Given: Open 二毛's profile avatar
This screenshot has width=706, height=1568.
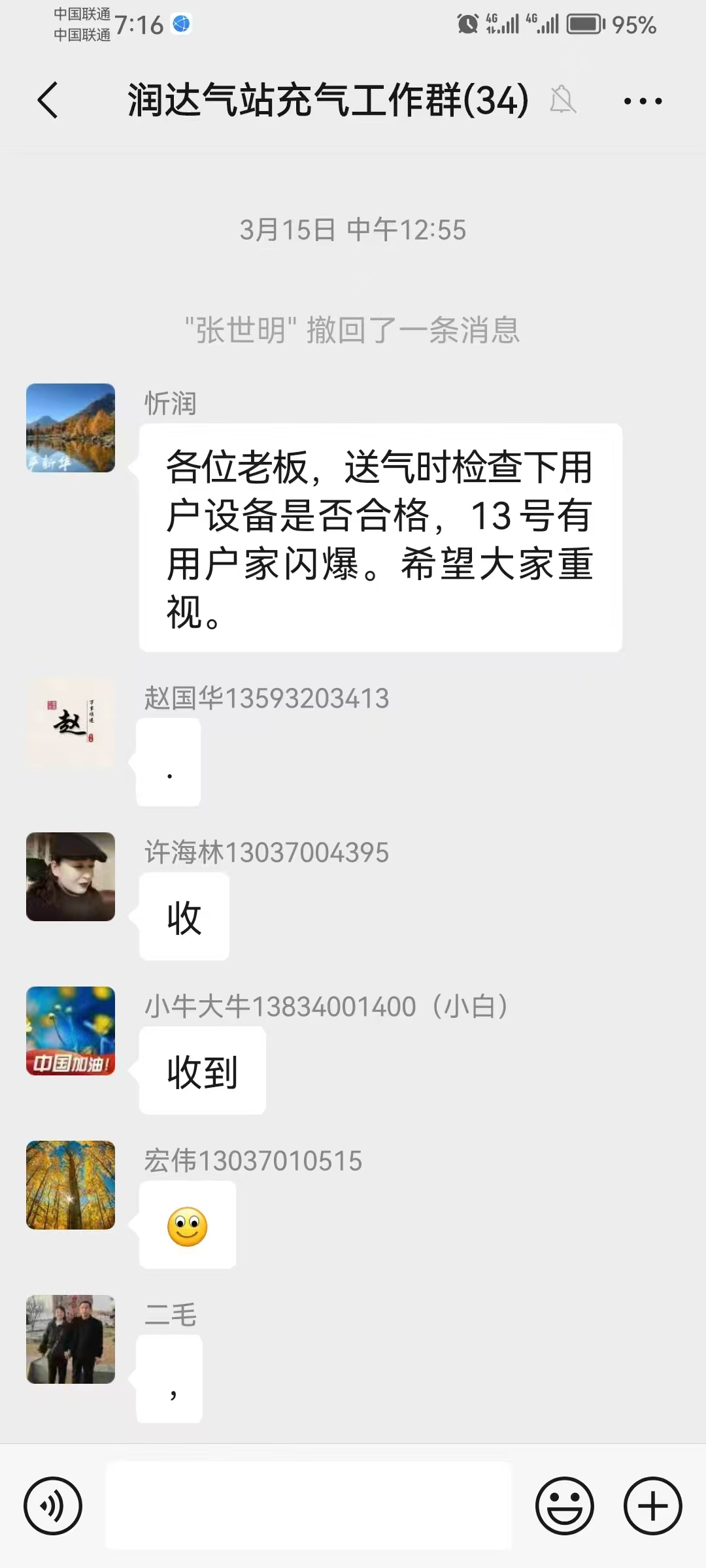Looking at the screenshot, I should coord(71,1339).
